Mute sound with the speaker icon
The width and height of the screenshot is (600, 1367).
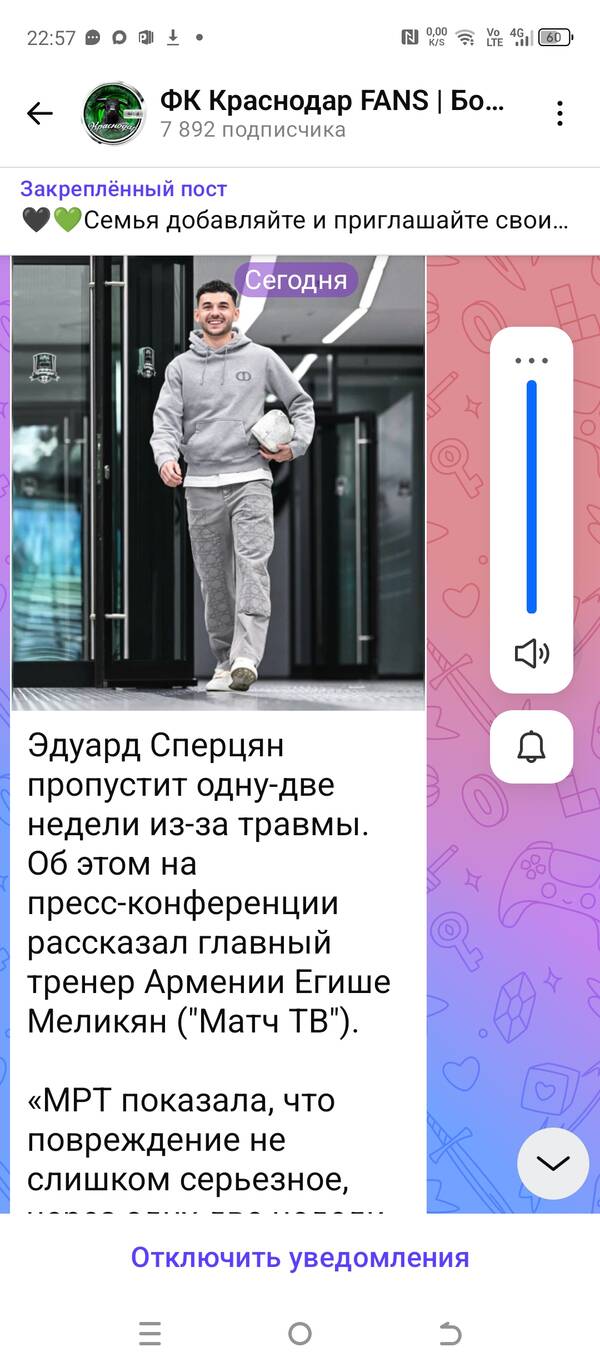tap(532, 654)
